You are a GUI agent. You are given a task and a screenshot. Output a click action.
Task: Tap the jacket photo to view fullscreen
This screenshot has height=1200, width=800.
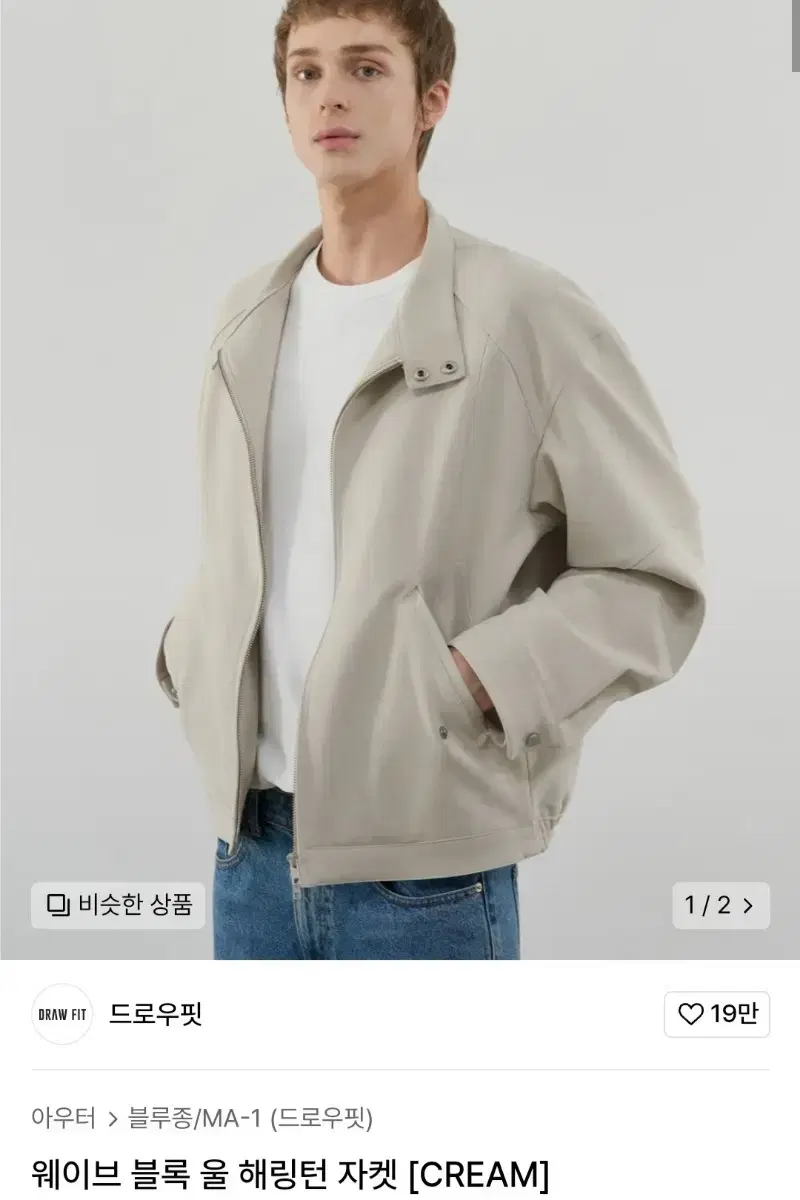[400, 480]
